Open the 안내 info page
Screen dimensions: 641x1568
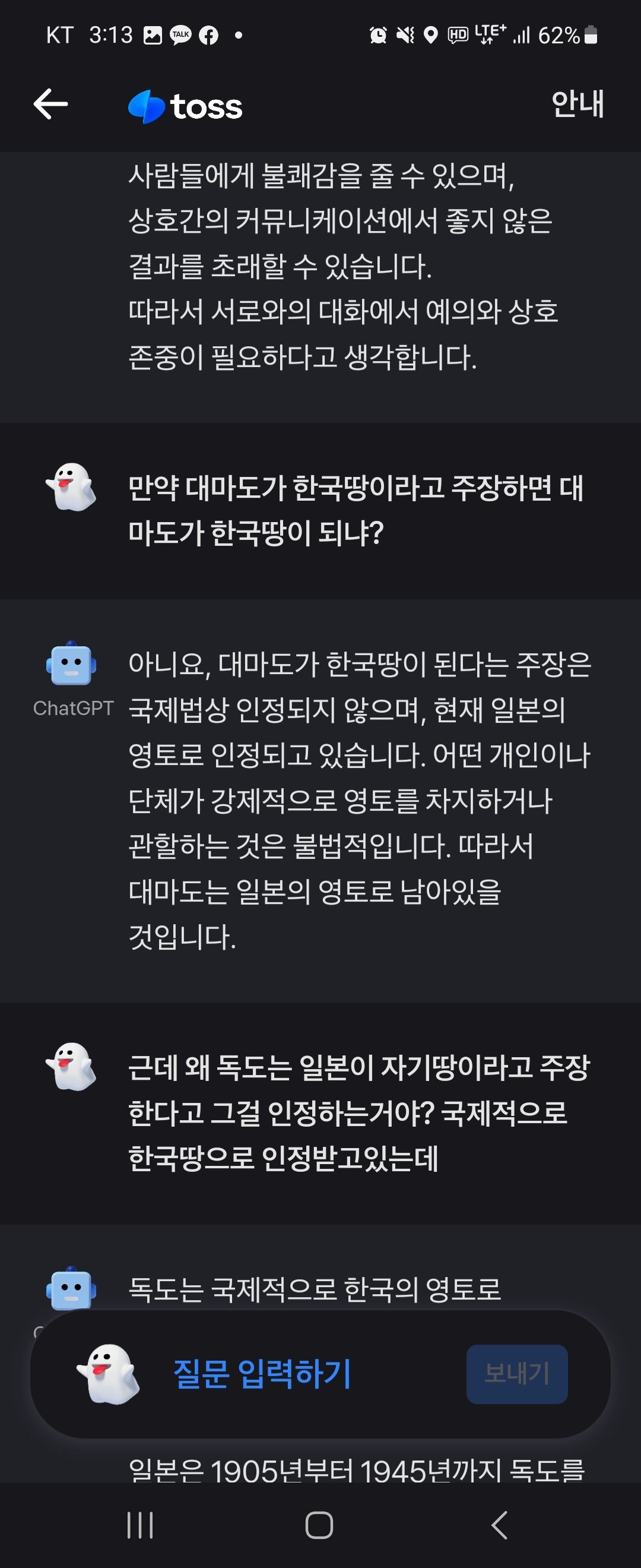pyautogui.click(x=577, y=104)
